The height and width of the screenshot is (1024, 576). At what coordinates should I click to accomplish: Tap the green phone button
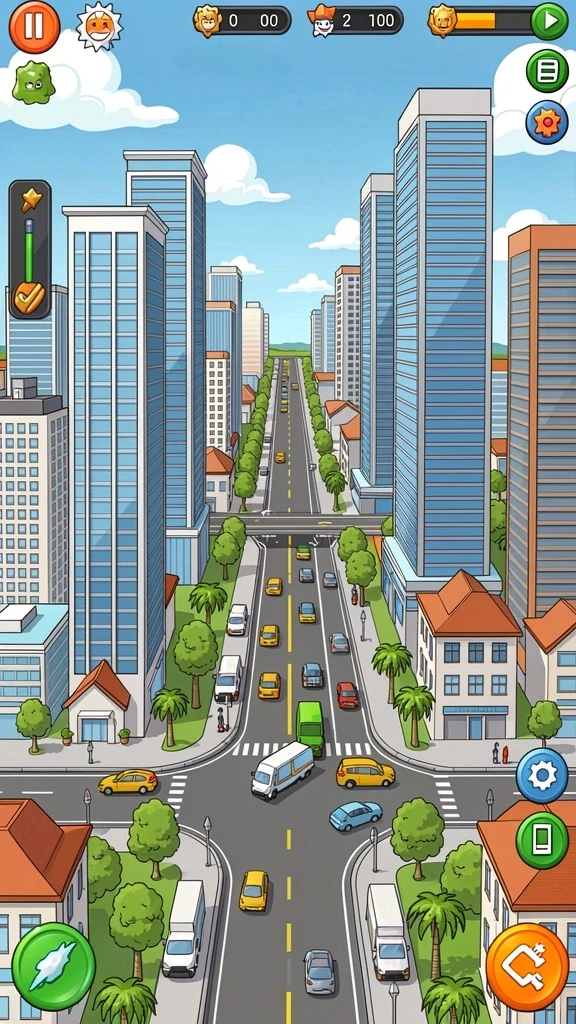542,840
